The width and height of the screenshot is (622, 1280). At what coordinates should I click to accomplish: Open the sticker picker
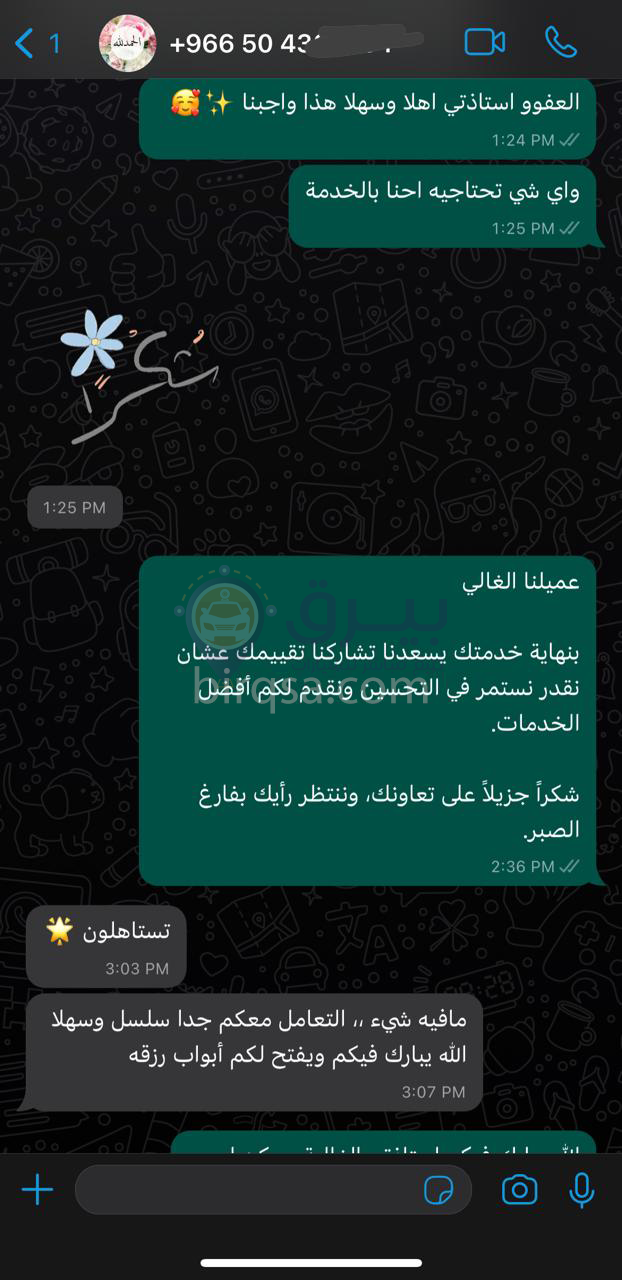439,1189
